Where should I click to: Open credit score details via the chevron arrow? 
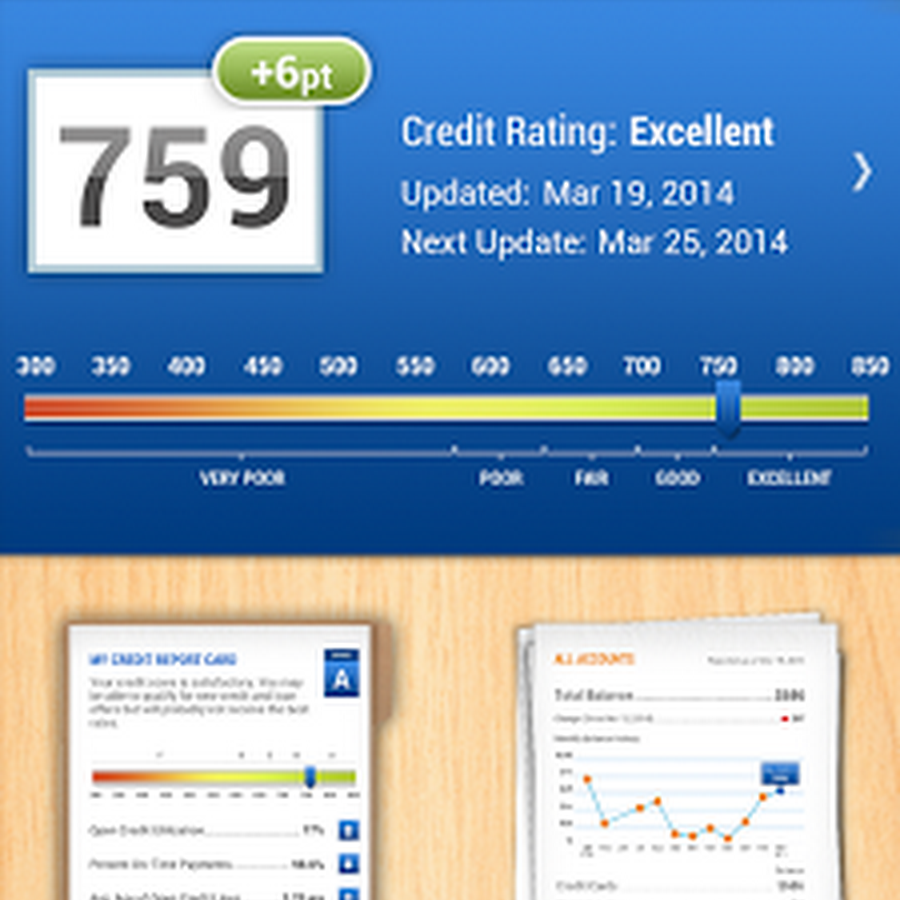point(861,172)
